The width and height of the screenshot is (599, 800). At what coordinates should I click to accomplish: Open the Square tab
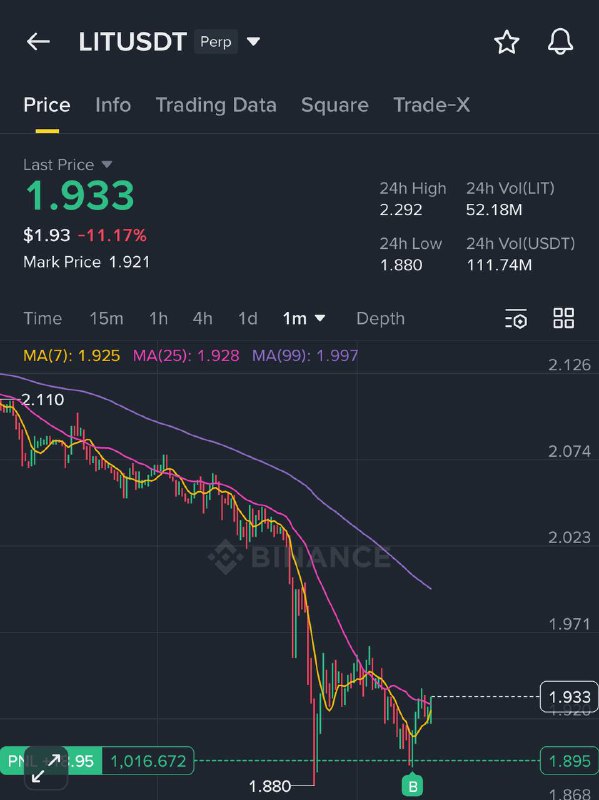click(335, 105)
